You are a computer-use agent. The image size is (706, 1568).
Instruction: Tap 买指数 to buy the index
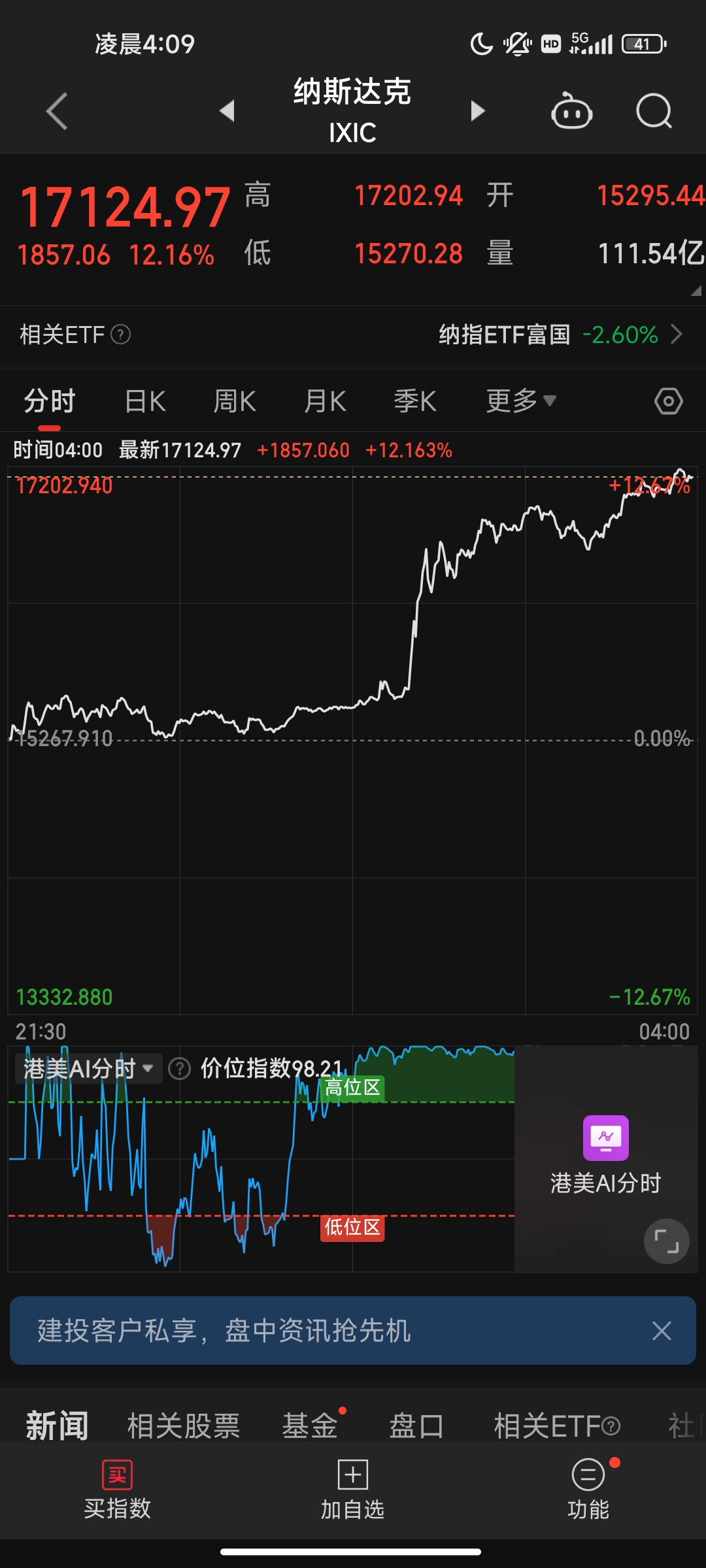pos(118,1490)
